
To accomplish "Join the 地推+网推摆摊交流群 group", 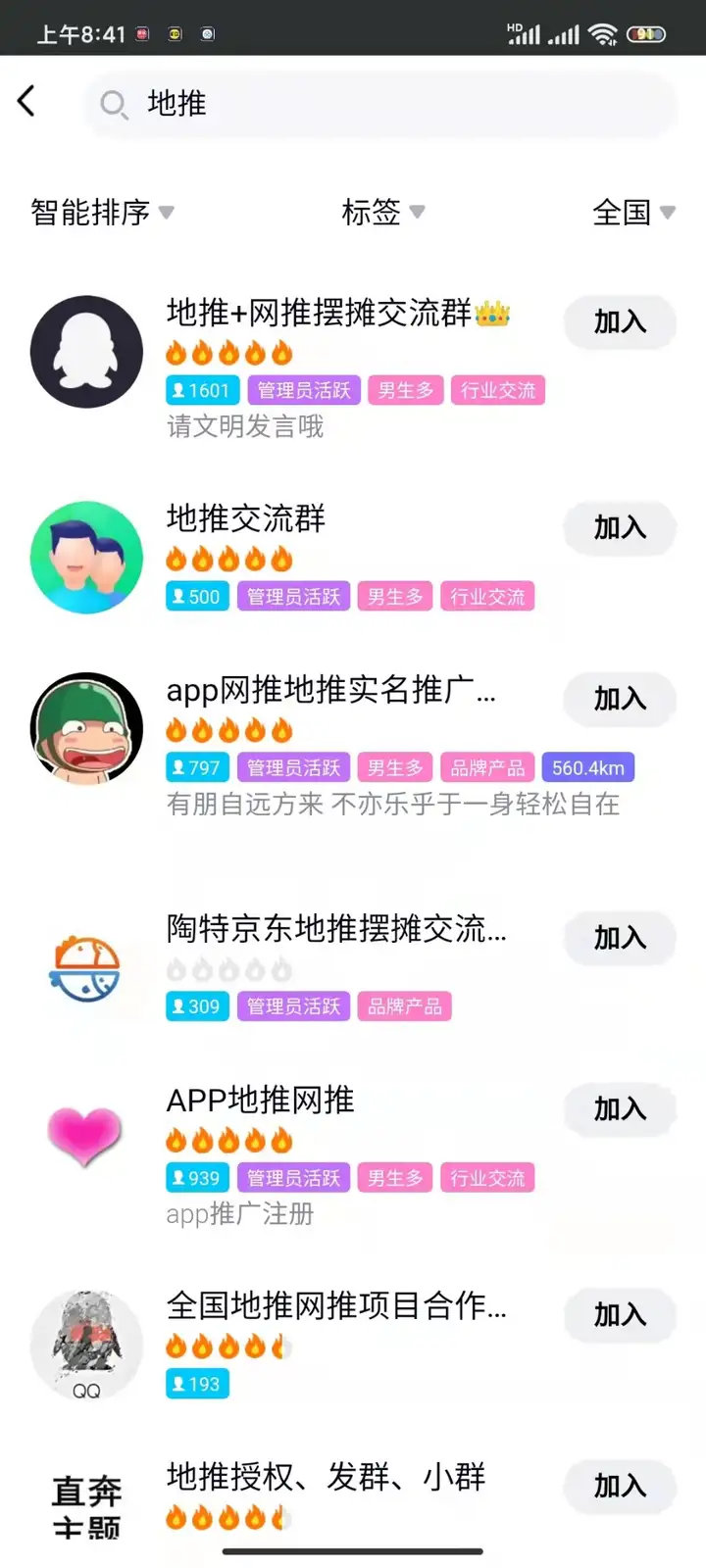I will point(620,321).
